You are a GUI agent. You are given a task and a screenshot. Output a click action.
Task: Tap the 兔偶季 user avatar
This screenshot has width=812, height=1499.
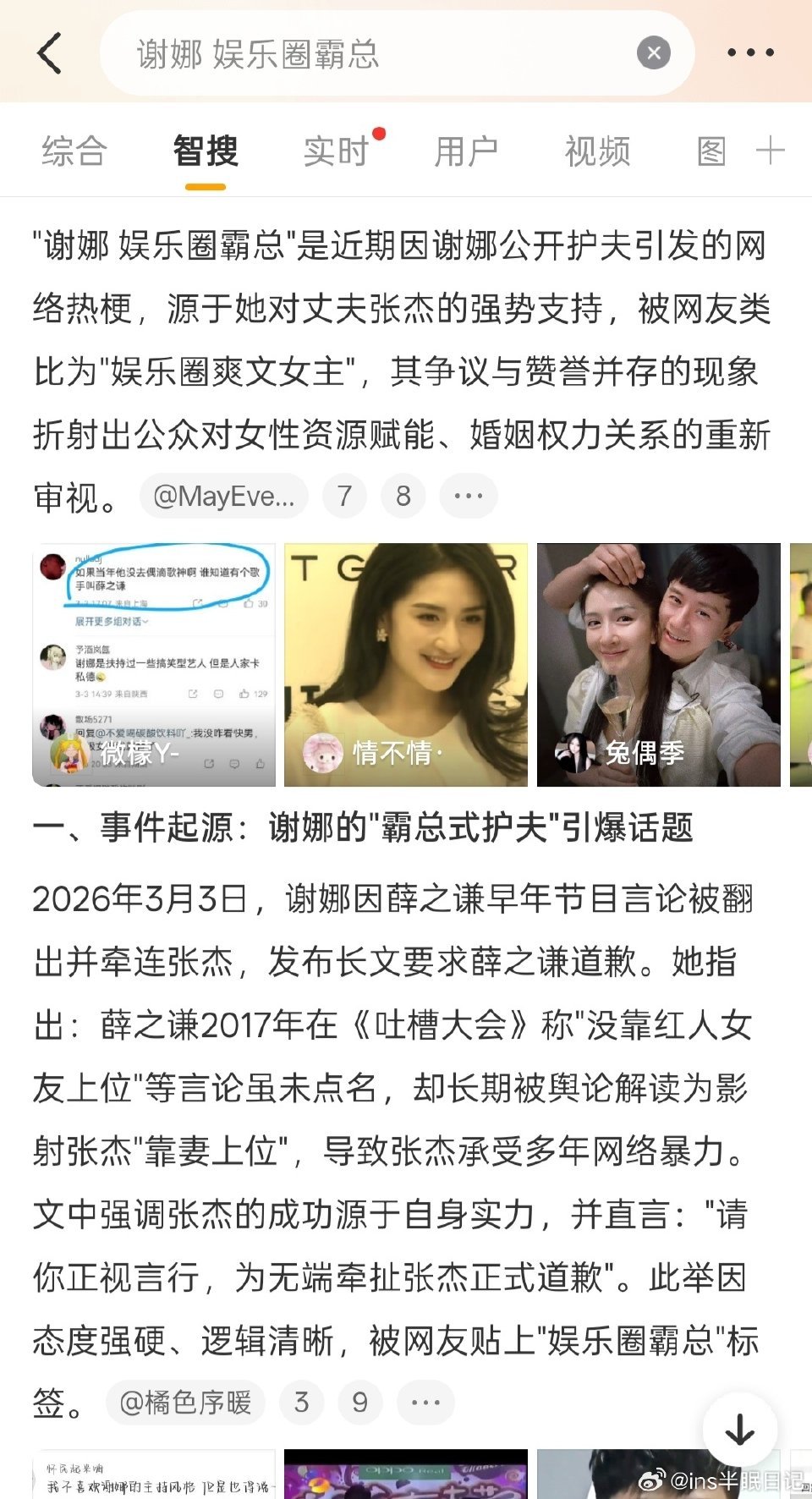click(x=577, y=751)
